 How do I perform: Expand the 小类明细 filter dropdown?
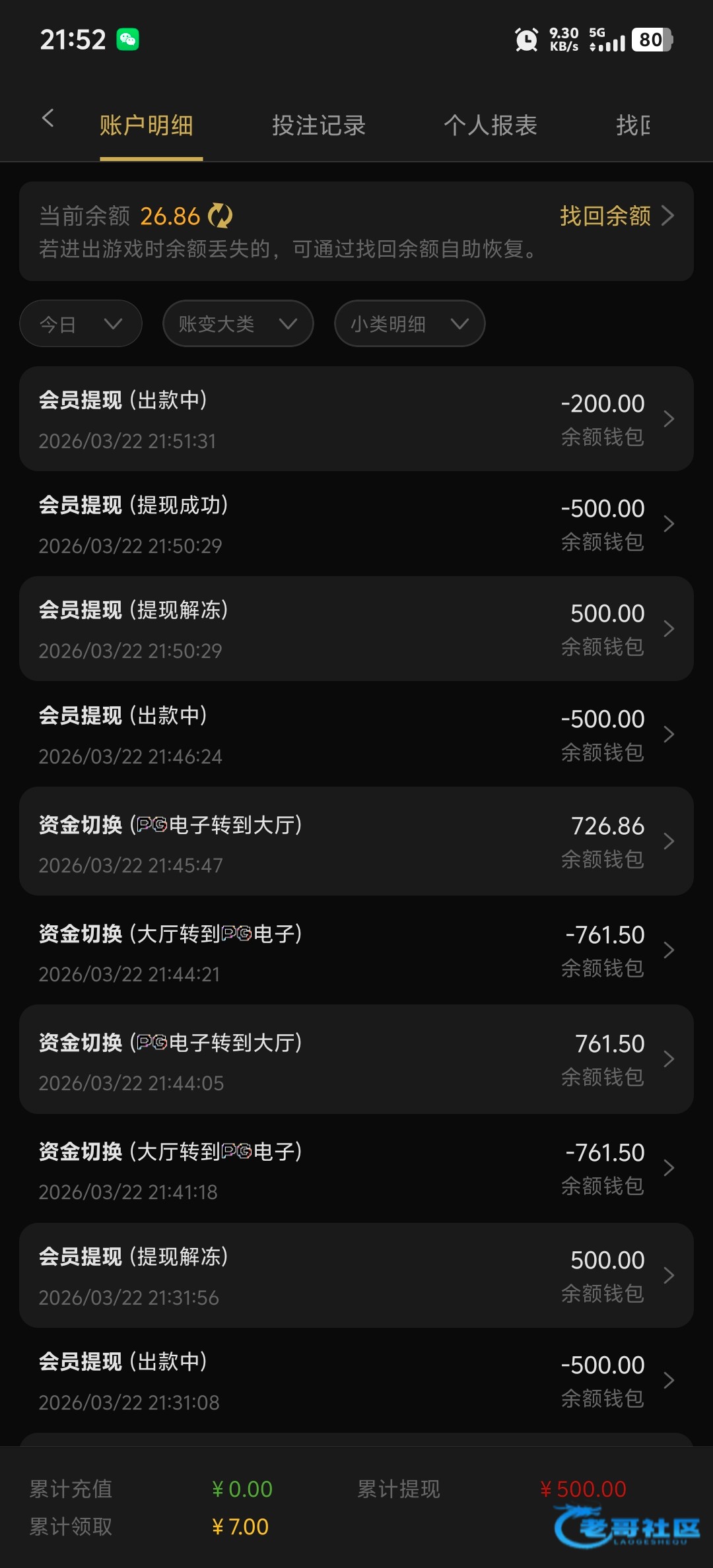tap(409, 323)
